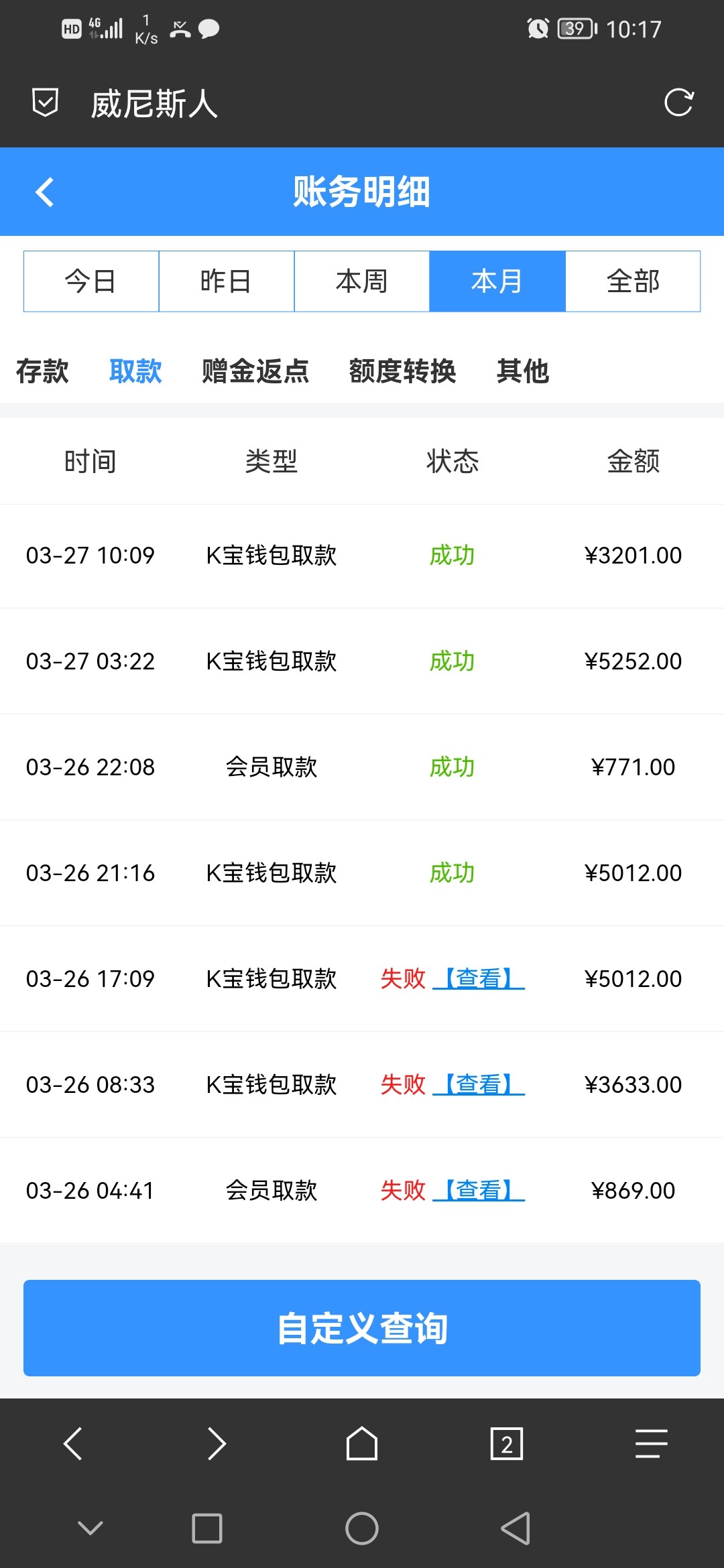The width and height of the screenshot is (724, 1568).
Task: Open 查看 link for 03-26 08:33 withdrawal
Action: (479, 1085)
